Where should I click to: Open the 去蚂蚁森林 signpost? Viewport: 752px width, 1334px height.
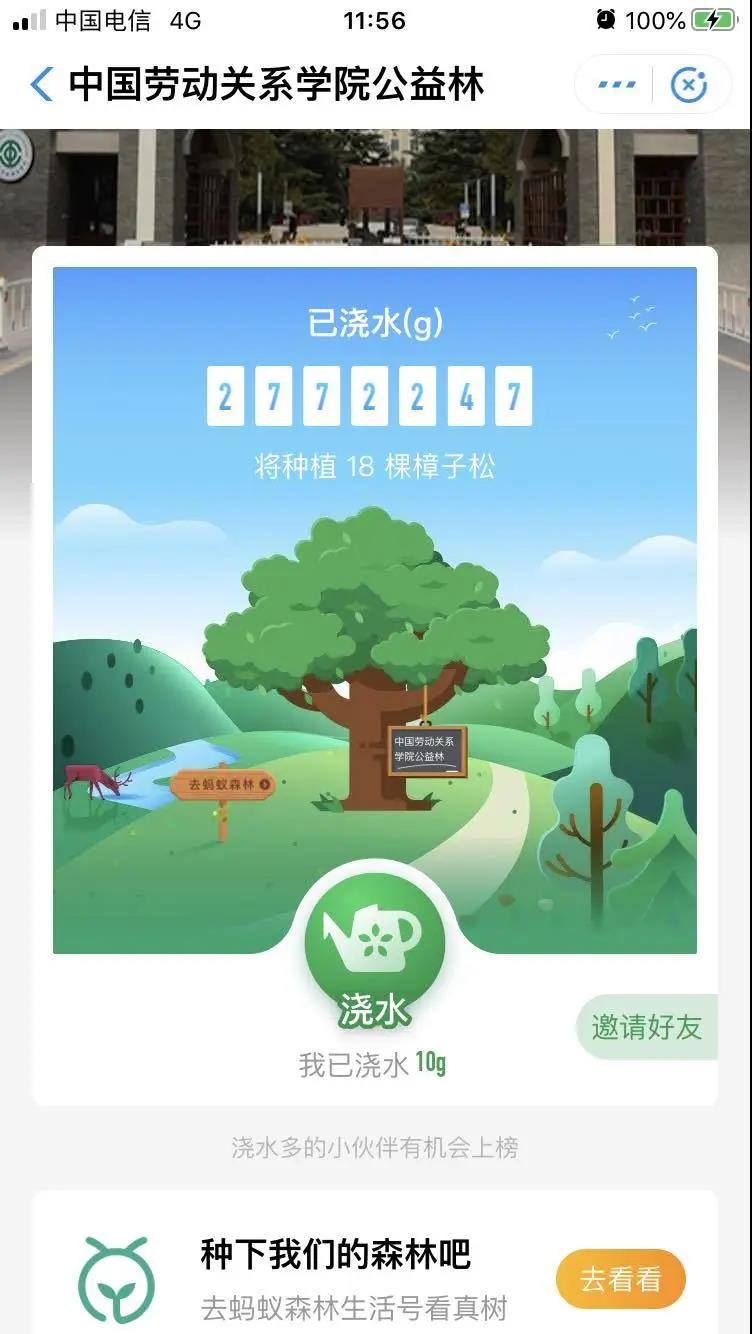click(222, 785)
